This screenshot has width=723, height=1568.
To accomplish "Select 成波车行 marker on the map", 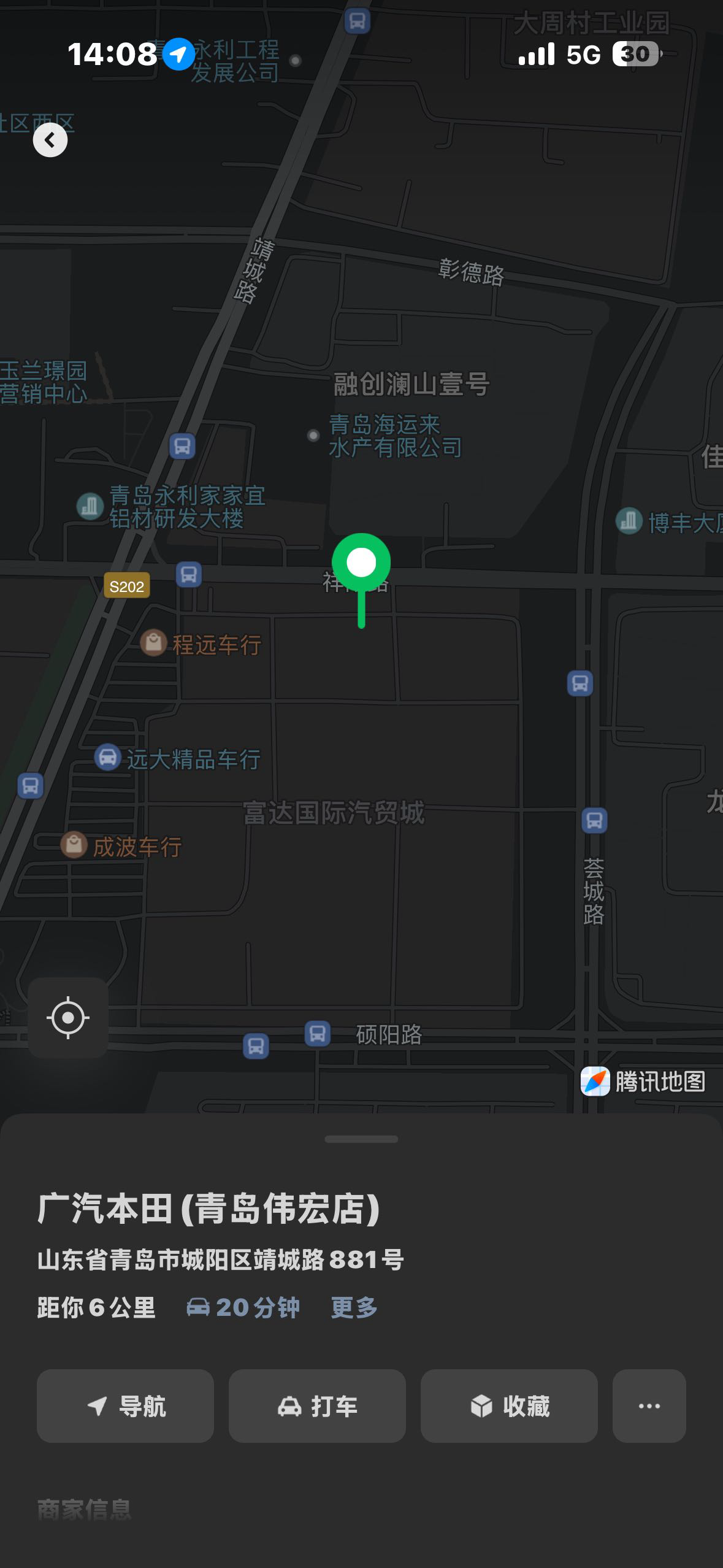I will (74, 845).
